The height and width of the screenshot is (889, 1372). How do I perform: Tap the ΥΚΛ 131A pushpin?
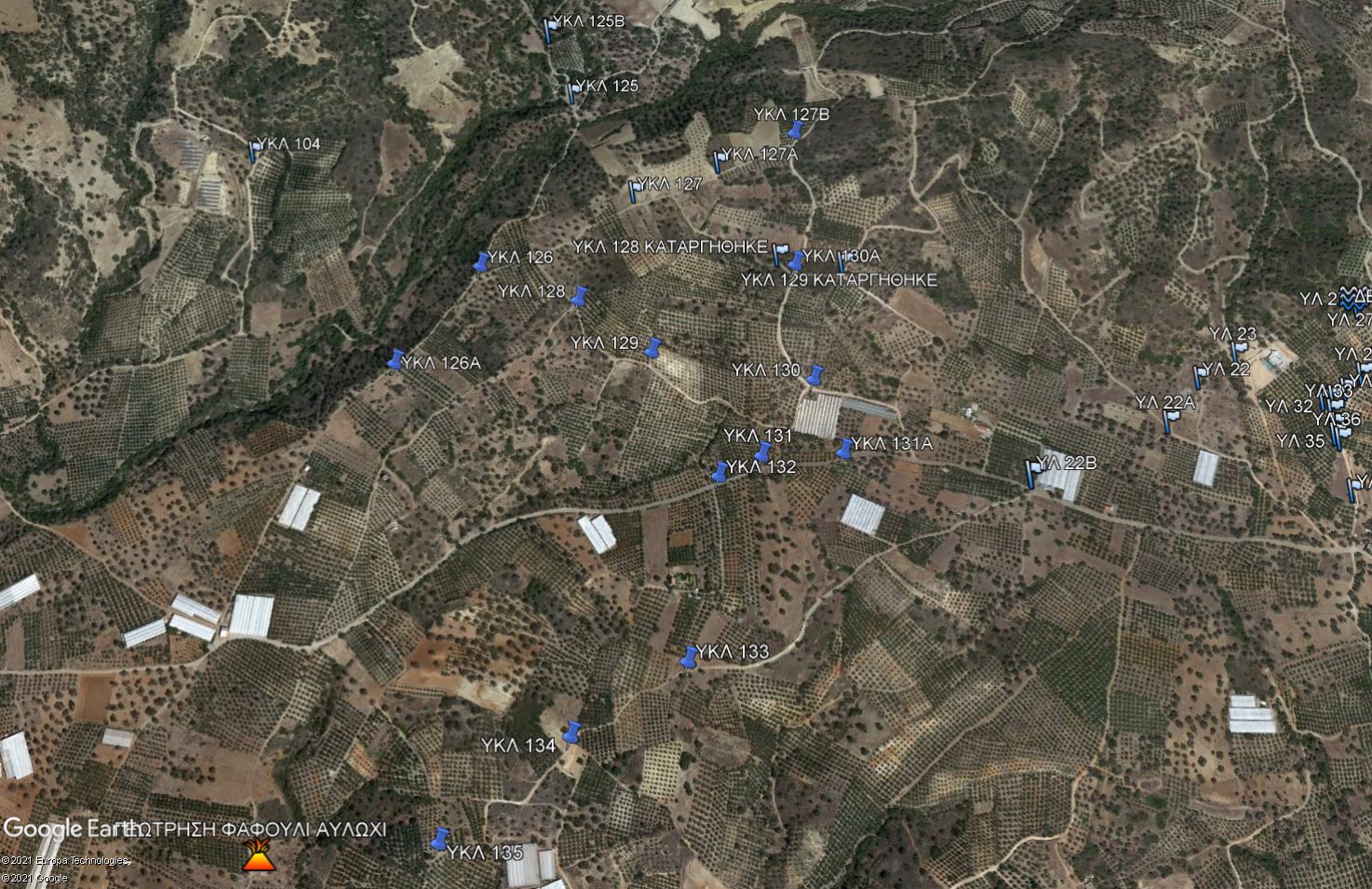[844, 449]
